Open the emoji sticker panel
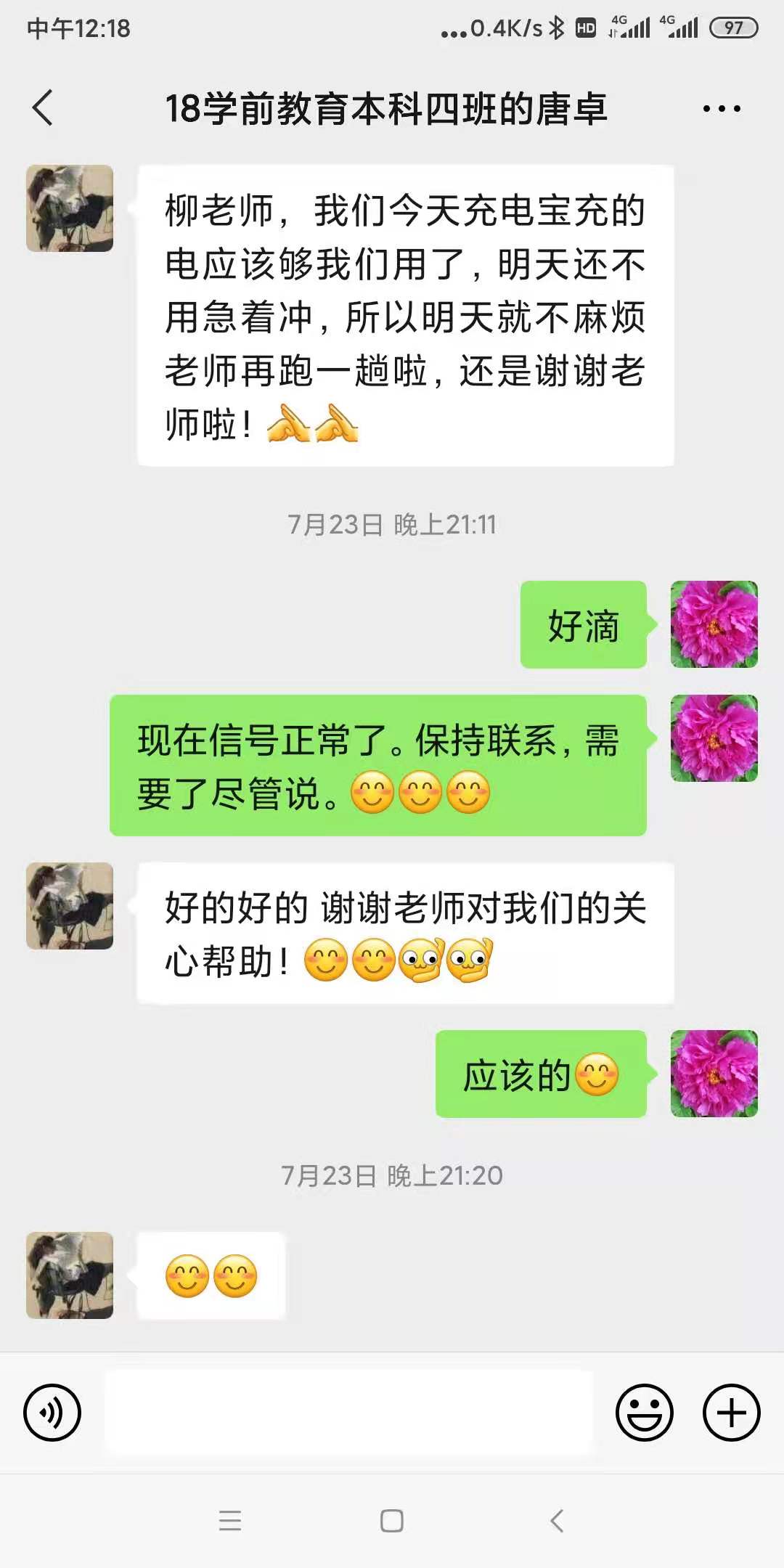Image resolution: width=784 pixels, height=1568 pixels. pos(644,1412)
